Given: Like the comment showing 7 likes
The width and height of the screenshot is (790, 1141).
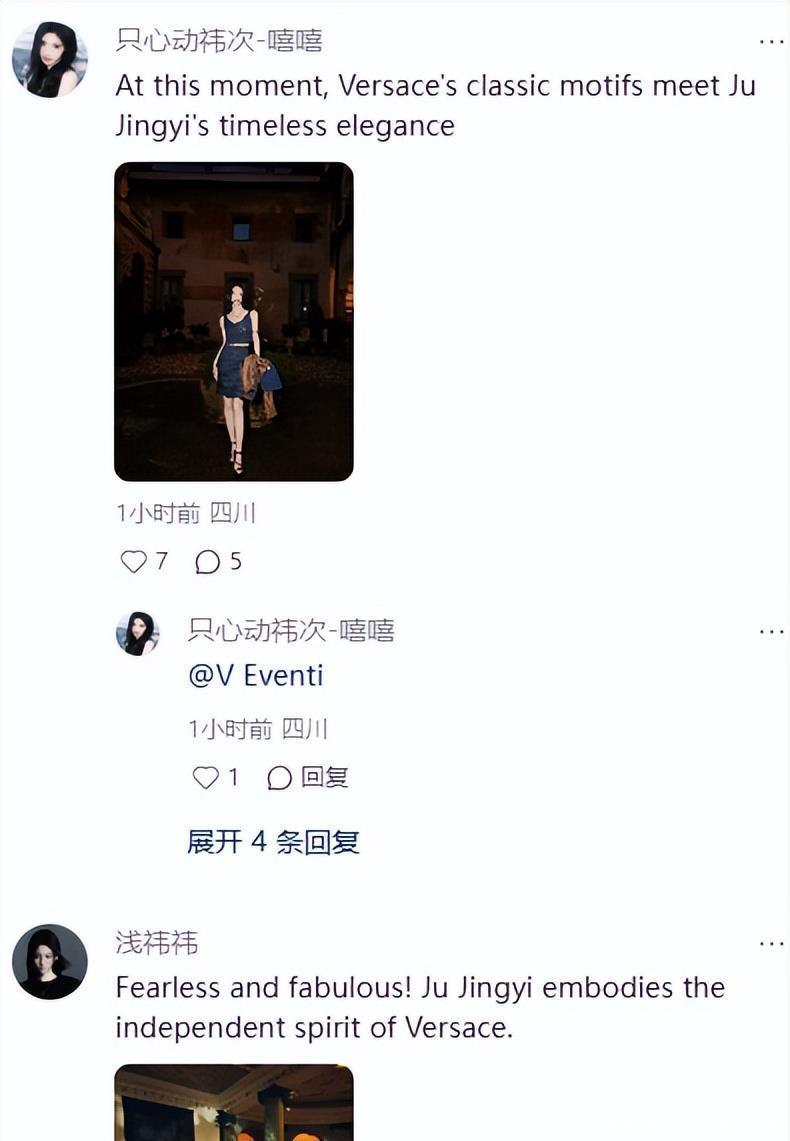Looking at the screenshot, I should 134,562.
